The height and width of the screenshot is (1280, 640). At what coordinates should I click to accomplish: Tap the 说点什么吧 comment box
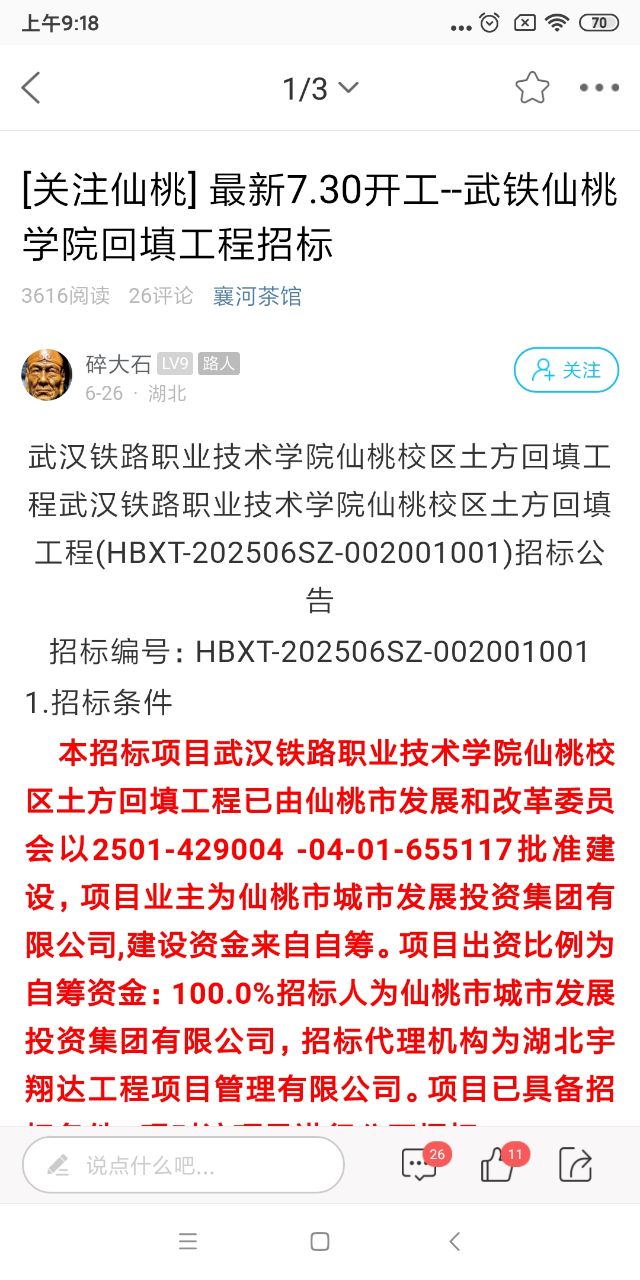coord(183,1165)
